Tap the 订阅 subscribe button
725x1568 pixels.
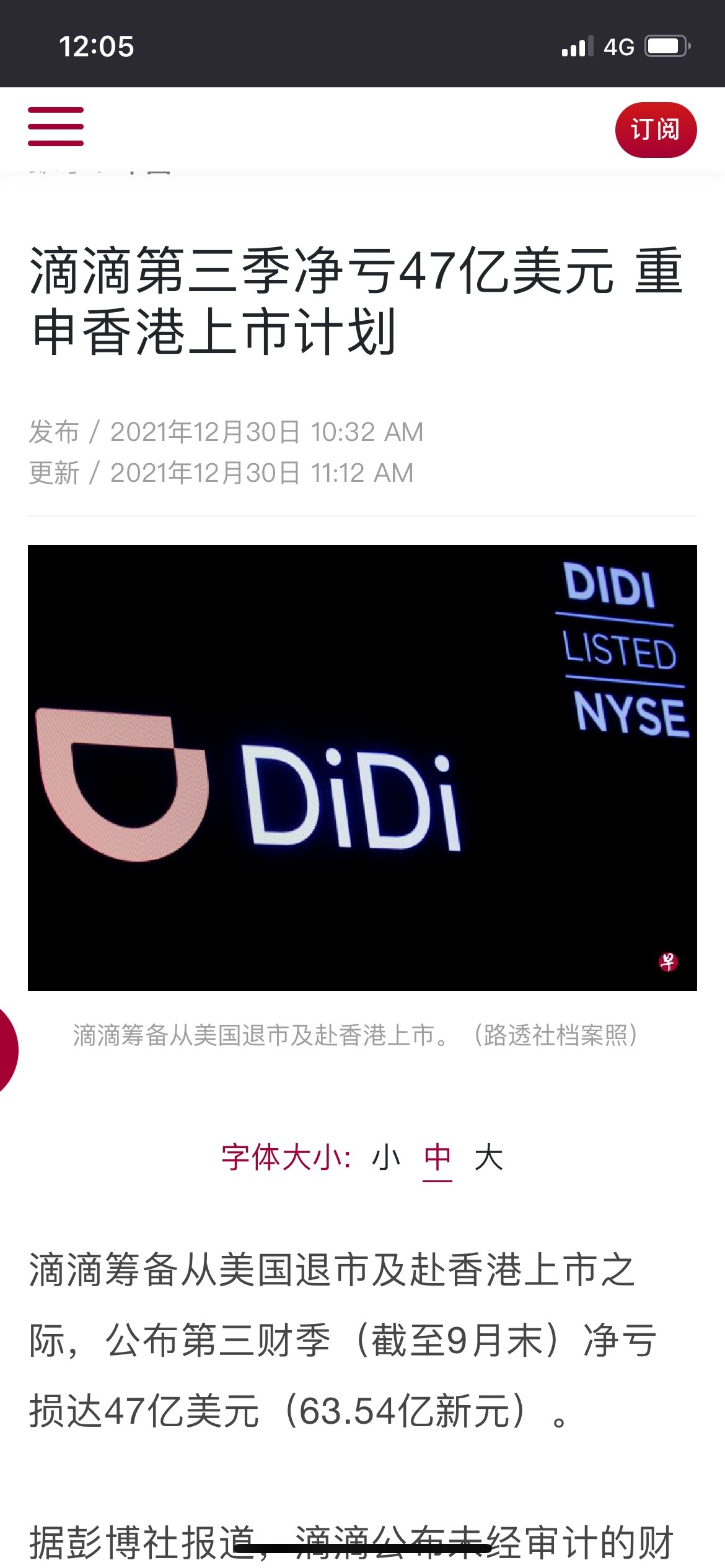656,129
